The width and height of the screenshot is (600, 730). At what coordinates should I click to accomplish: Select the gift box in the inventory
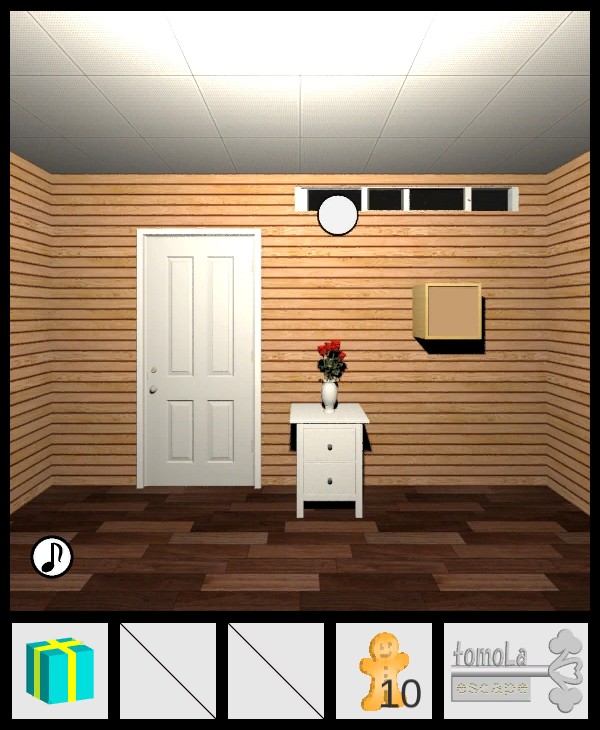click(x=60, y=672)
